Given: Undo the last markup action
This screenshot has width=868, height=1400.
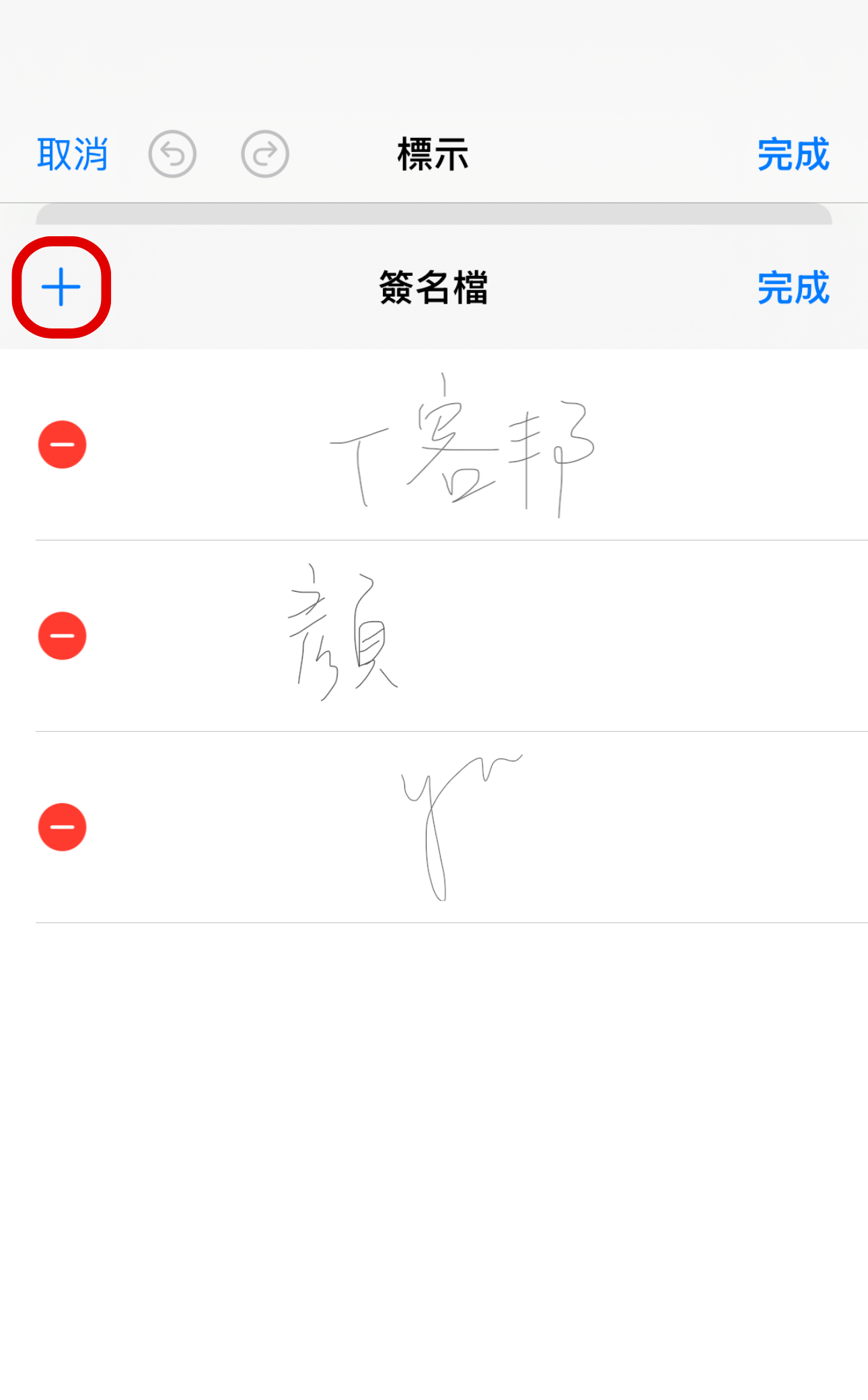Looking at the screenshot, I should [172, 154].
